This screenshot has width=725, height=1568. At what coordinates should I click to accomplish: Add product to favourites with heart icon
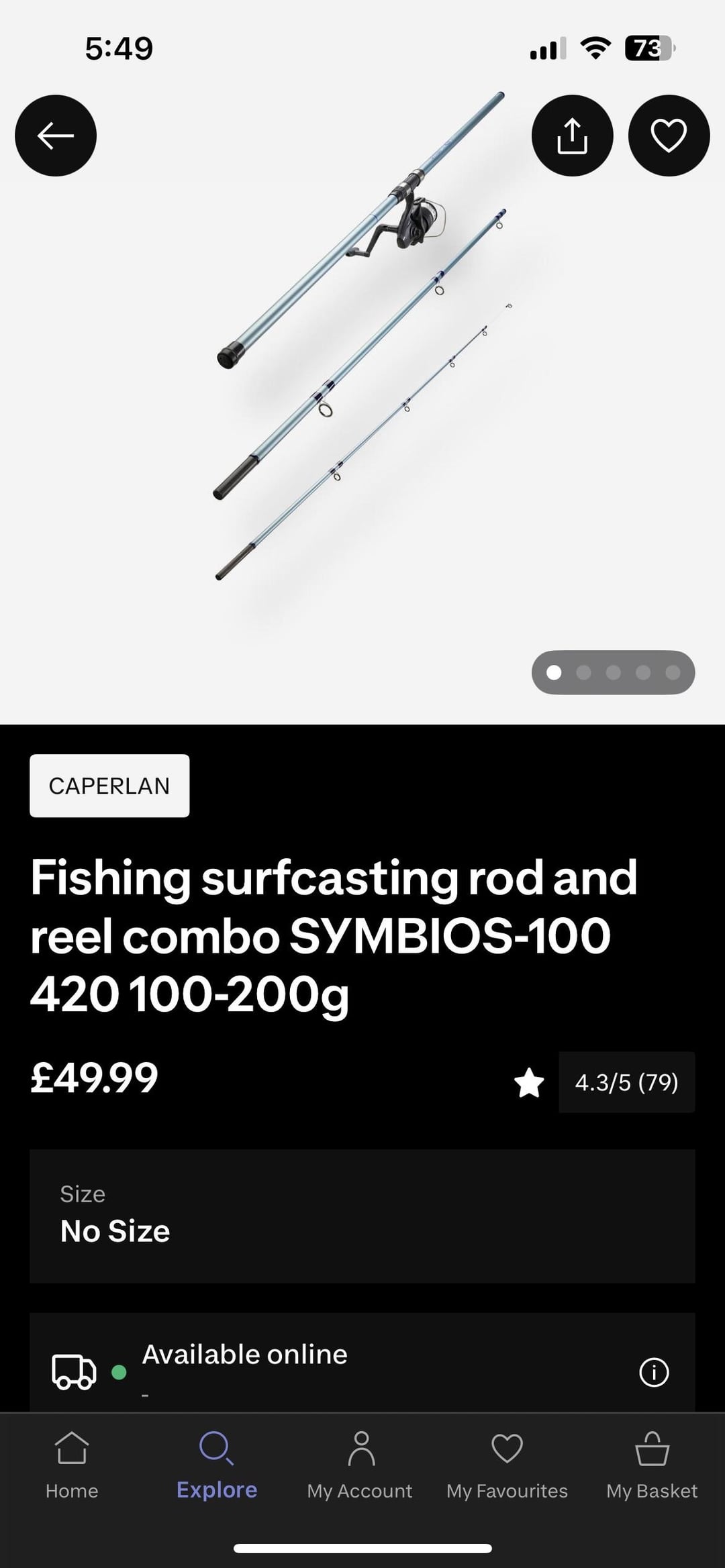click(x=669, y=136)
